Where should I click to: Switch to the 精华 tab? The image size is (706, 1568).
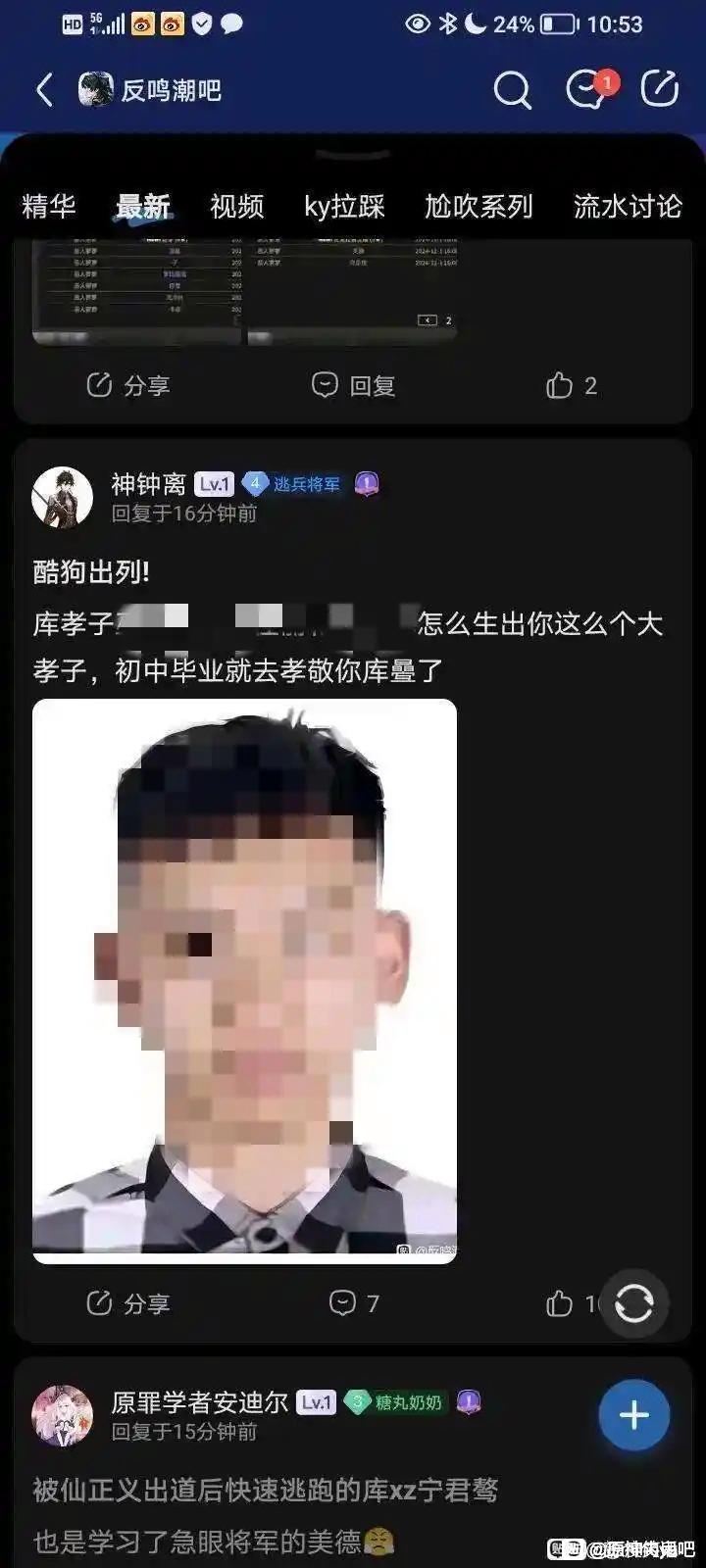pyautogui.click(x=48, y=206)
